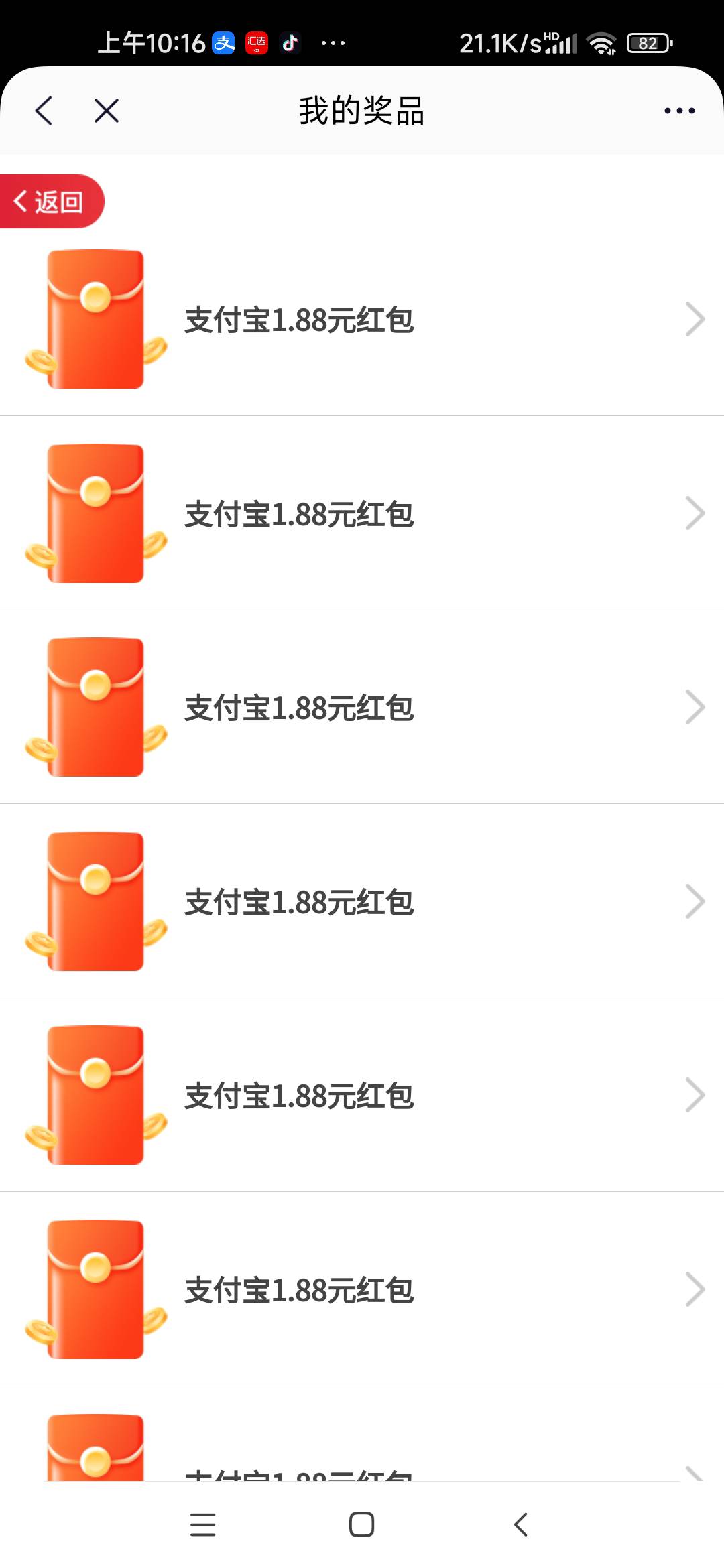Screen dimensions: 724x1568
Task: Open recent apps from the navigation bar
Action: point(202,1524)
